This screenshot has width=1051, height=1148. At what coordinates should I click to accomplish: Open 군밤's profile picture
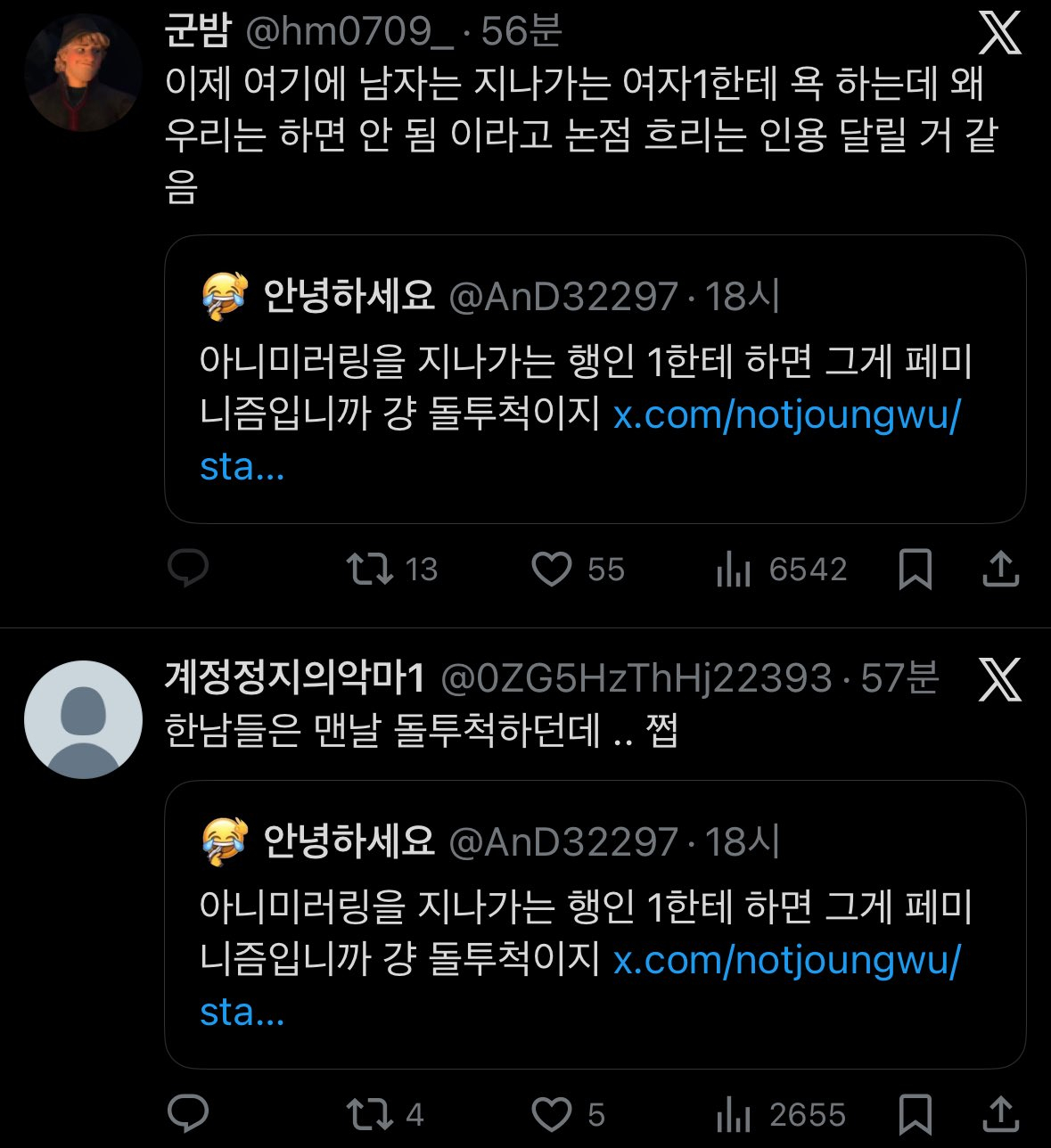[x=83, y=73]
